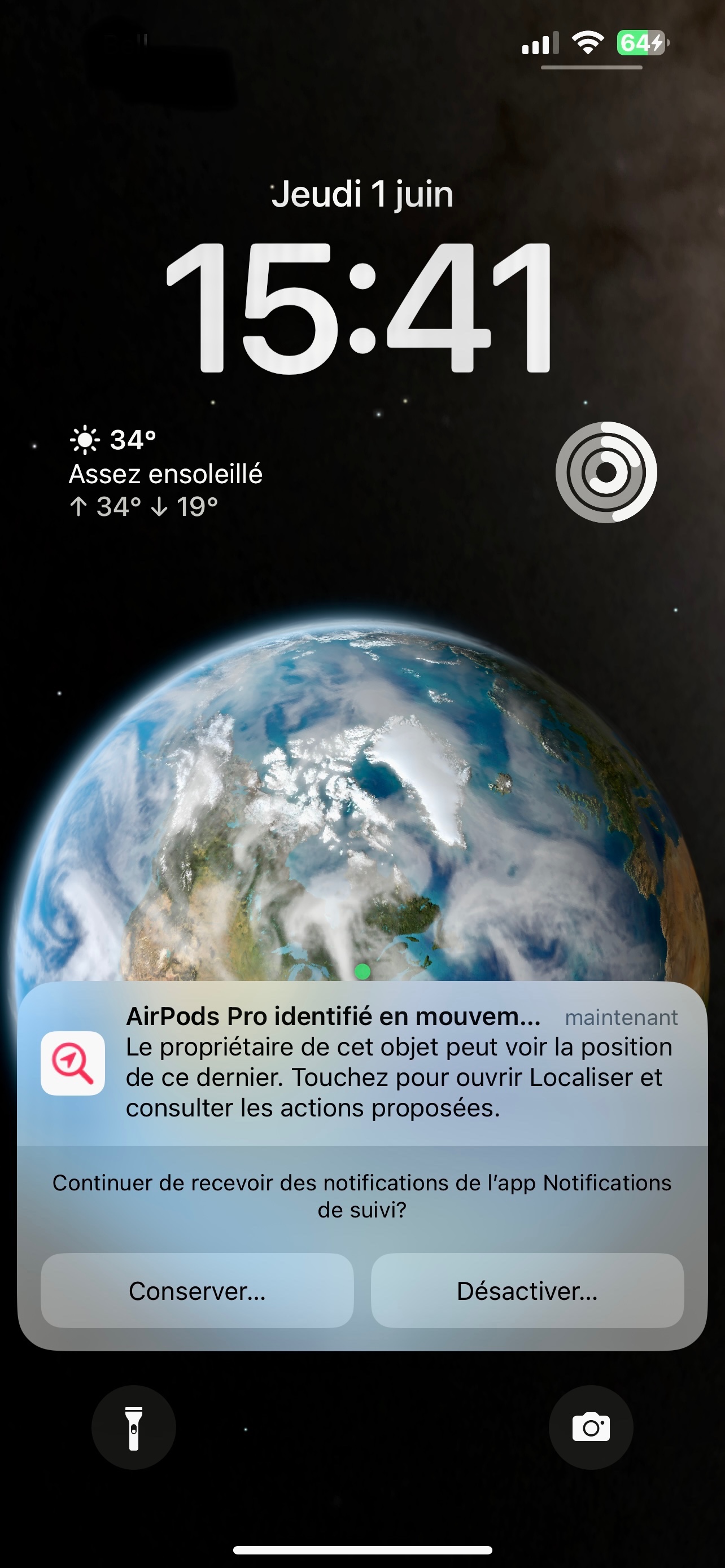Open the AirPods Pro tracking notification
This screenshot has height=1568, width=725.
(362, 1063)
